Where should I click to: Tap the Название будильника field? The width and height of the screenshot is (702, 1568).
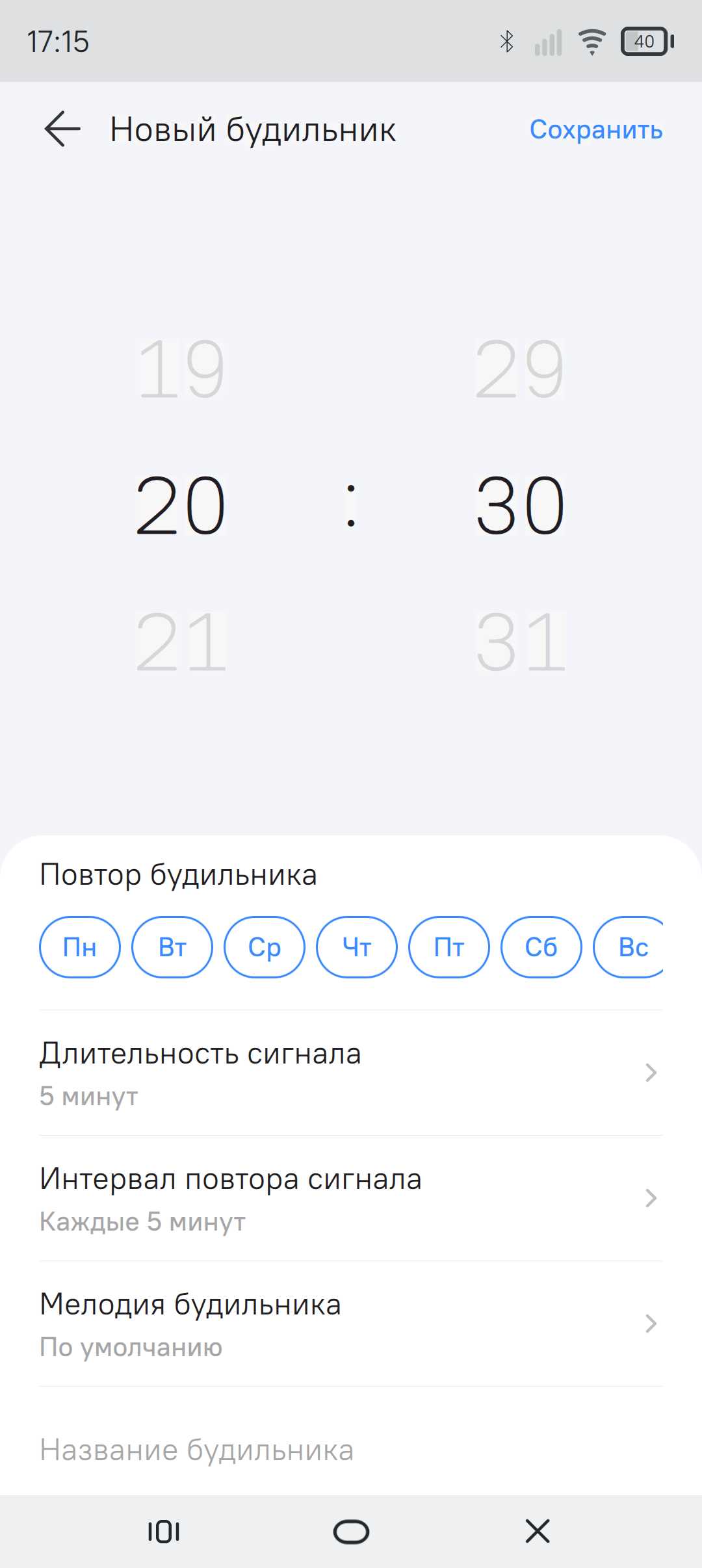point(351,1450)
